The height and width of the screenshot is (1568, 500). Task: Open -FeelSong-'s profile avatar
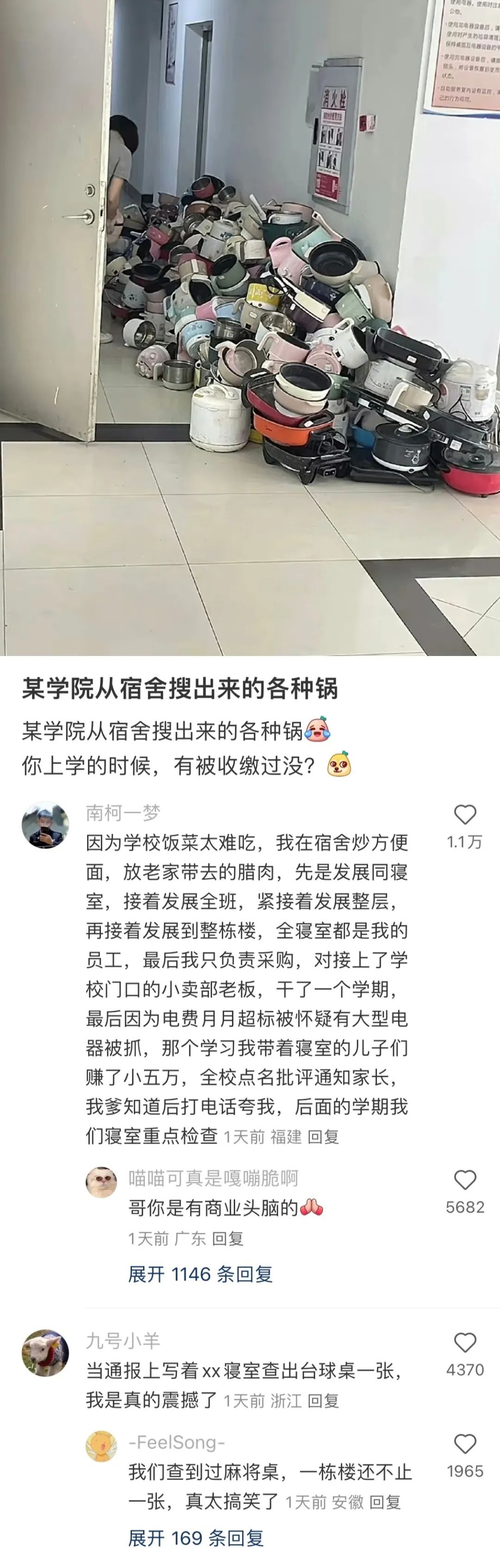[101, 1446]
